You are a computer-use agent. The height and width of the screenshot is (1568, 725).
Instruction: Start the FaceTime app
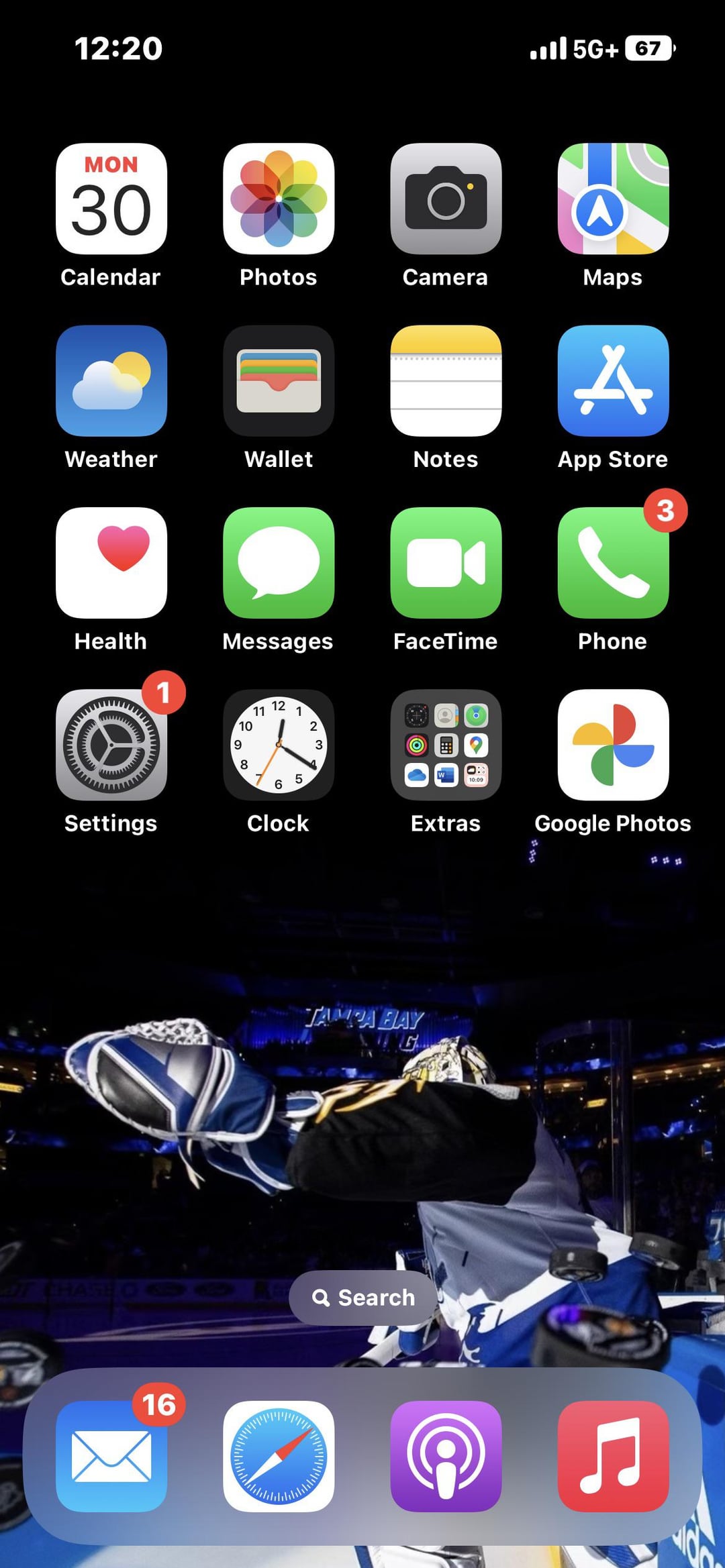(x=446, y=563)
